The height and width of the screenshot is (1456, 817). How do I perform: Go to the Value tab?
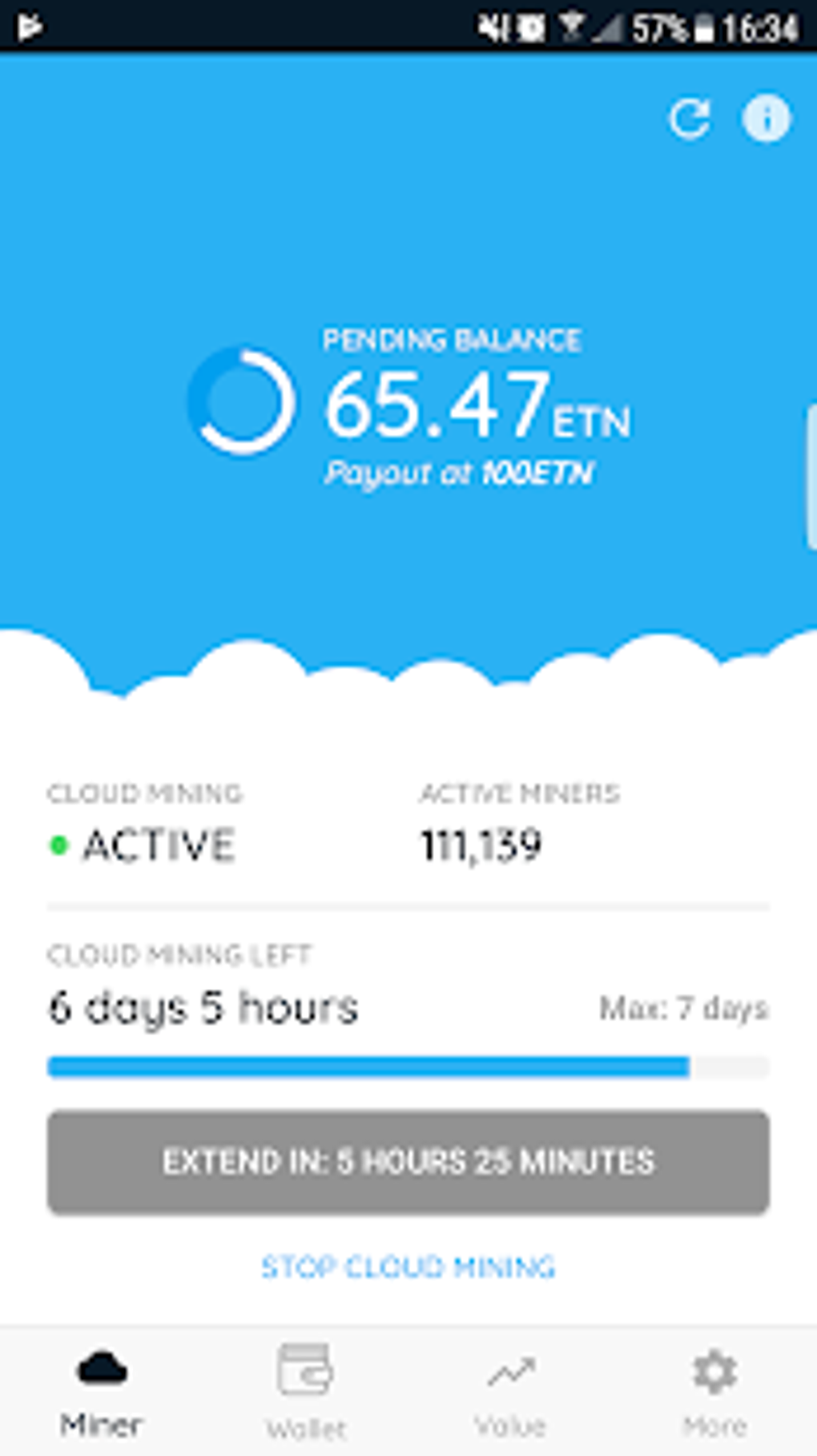tap(510, 1392)
